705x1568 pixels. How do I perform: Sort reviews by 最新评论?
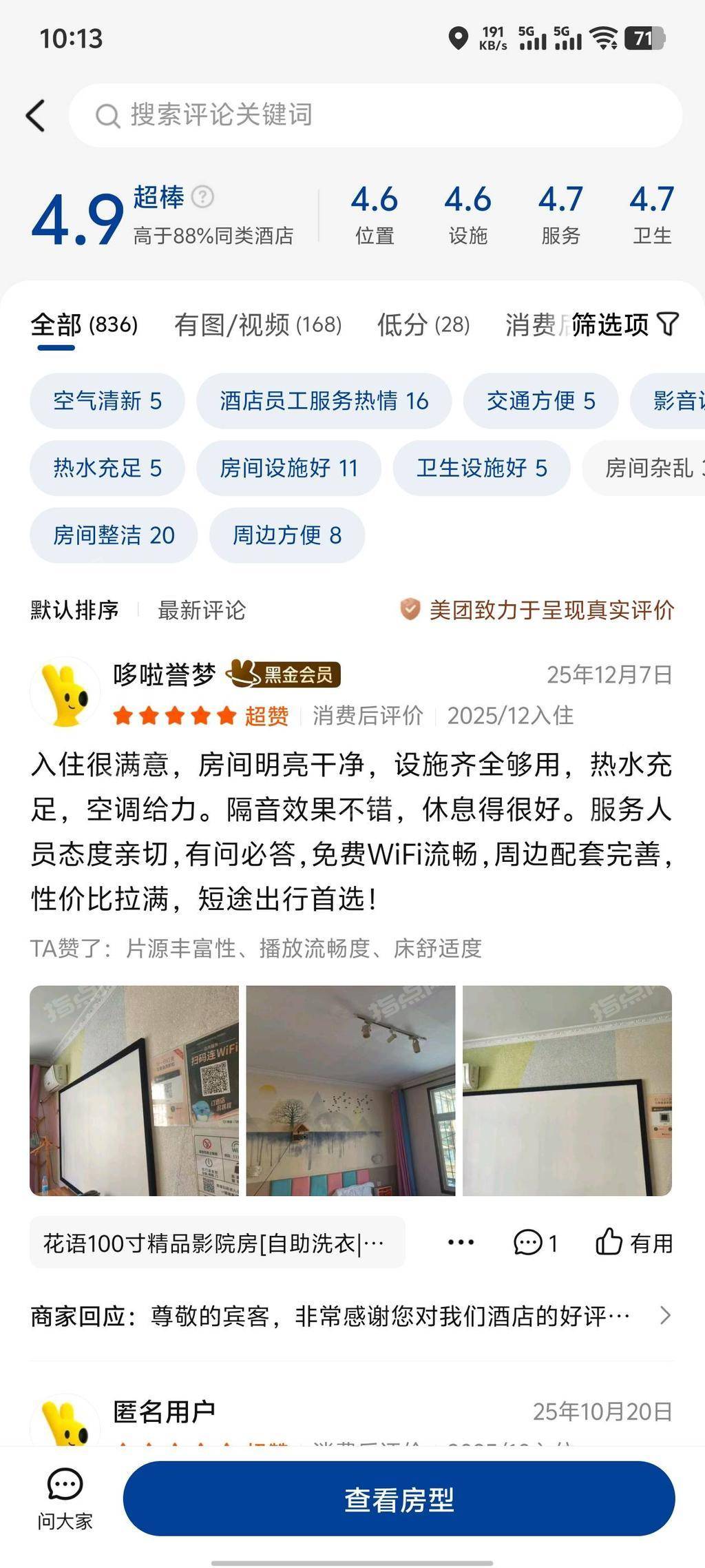point(201,610)
